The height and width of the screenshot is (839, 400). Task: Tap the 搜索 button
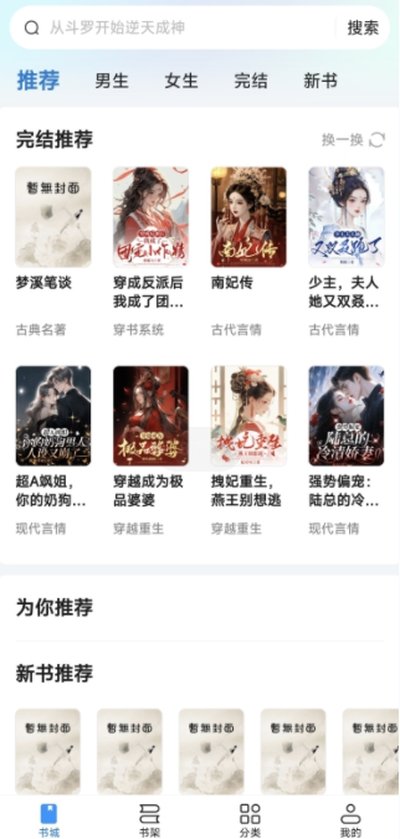[363, 27]
